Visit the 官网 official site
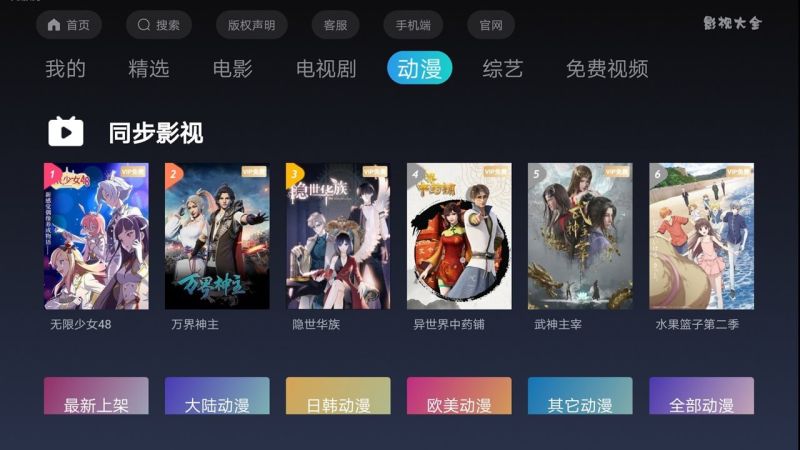The width and height of the screenshot is (800, 450). 491,25
